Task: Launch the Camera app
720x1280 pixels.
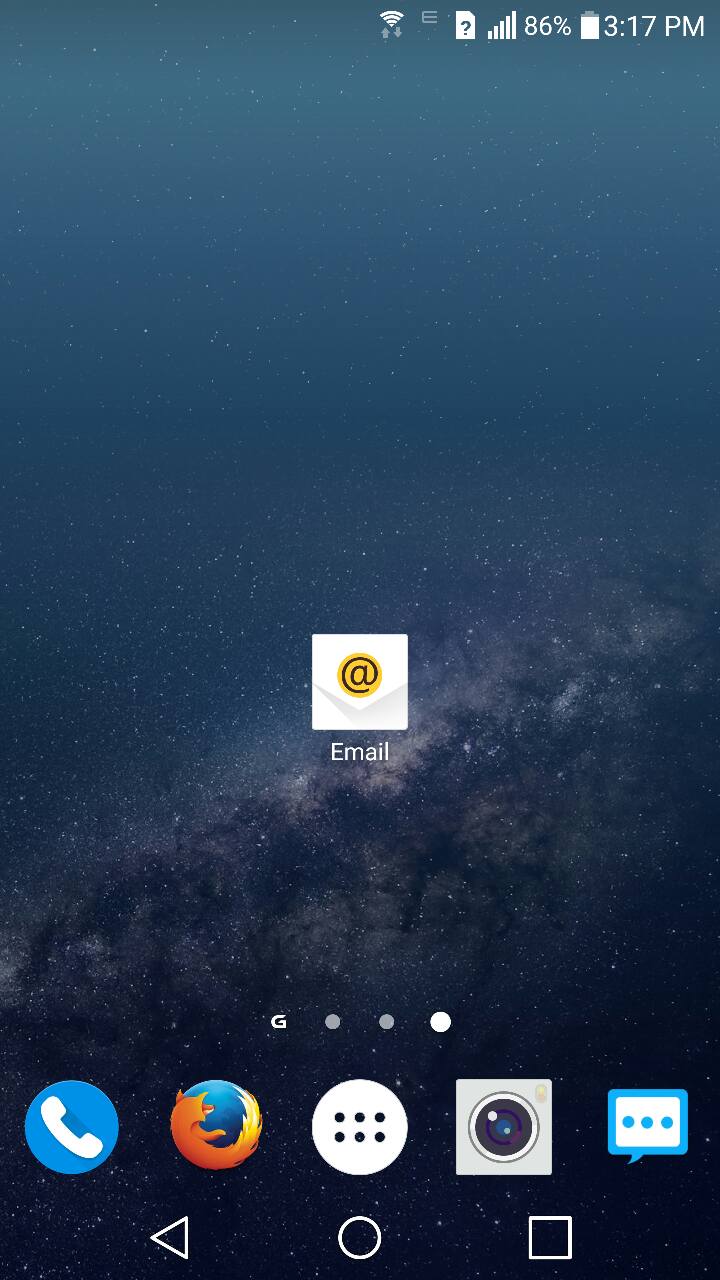Action: [504, 1127]
